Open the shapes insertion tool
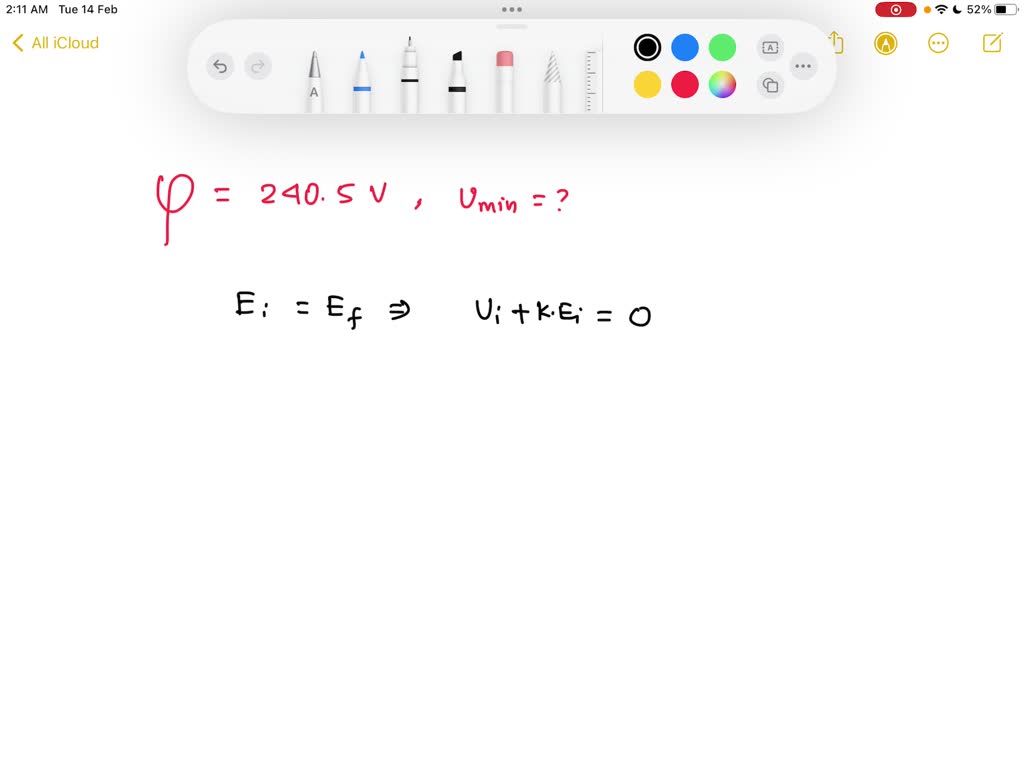The height and width of the screenshot is (768, 1024). tap(770, 85)
